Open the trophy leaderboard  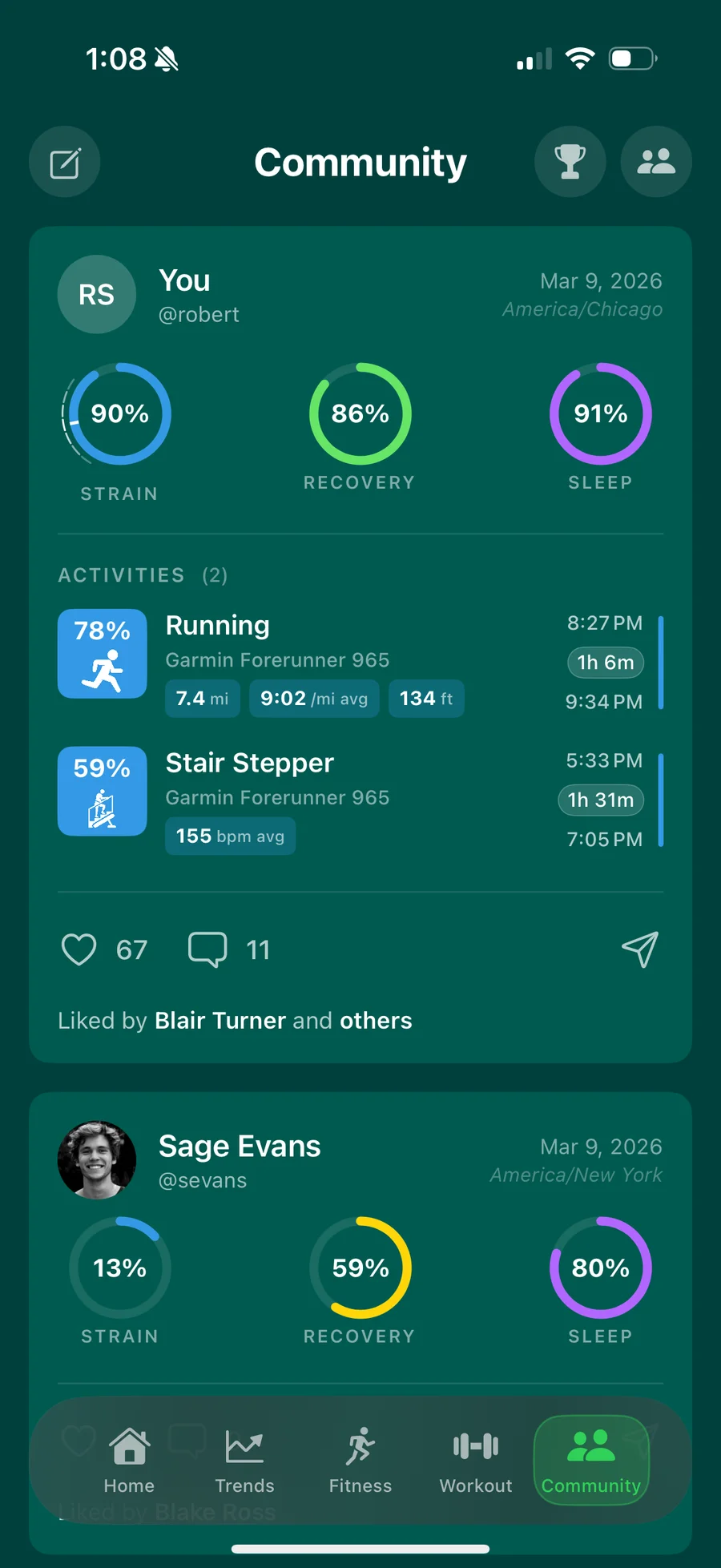pos(570,162)
